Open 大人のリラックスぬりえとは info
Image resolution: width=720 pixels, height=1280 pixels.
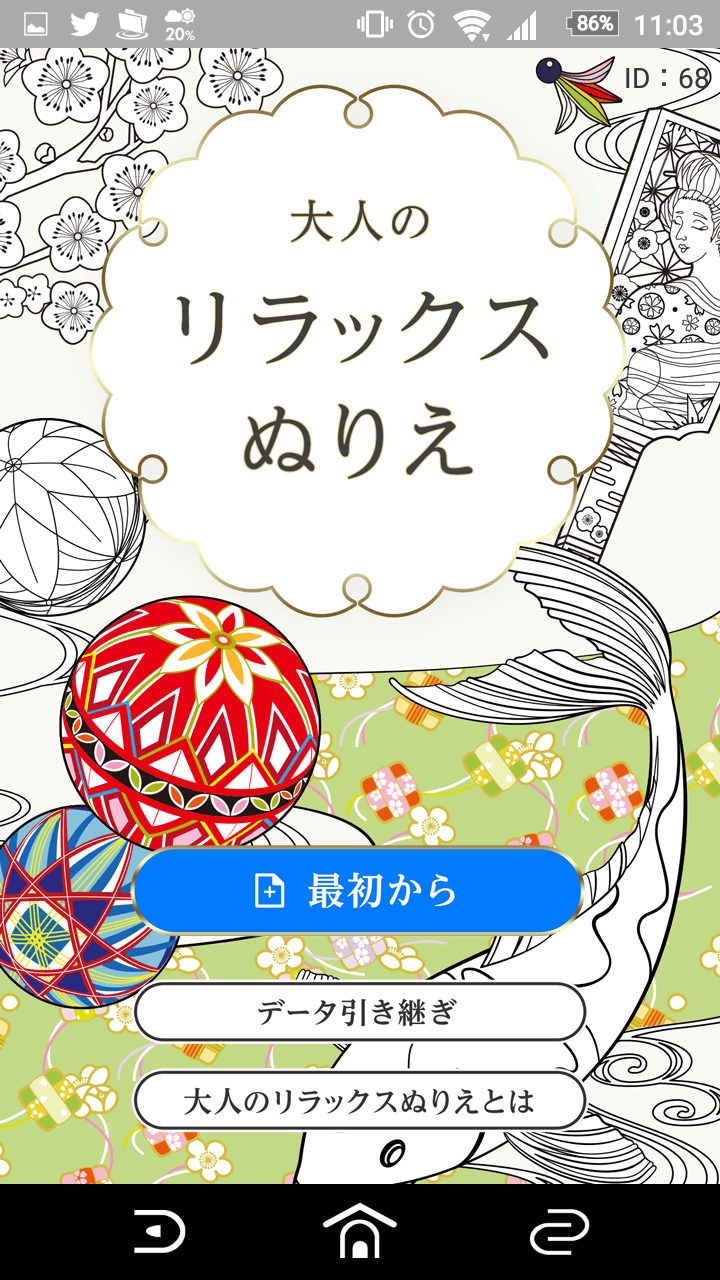[359, 1101]
